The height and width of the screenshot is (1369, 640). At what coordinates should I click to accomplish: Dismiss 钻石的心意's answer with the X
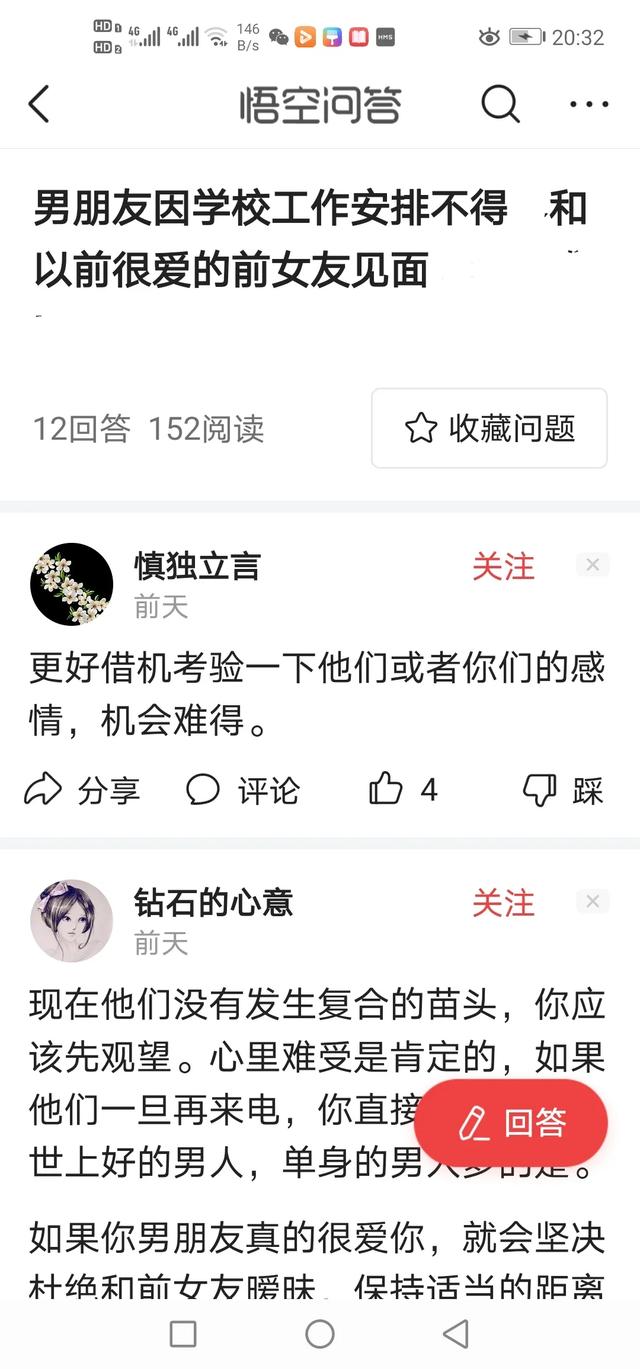click(x=592, y=902)
